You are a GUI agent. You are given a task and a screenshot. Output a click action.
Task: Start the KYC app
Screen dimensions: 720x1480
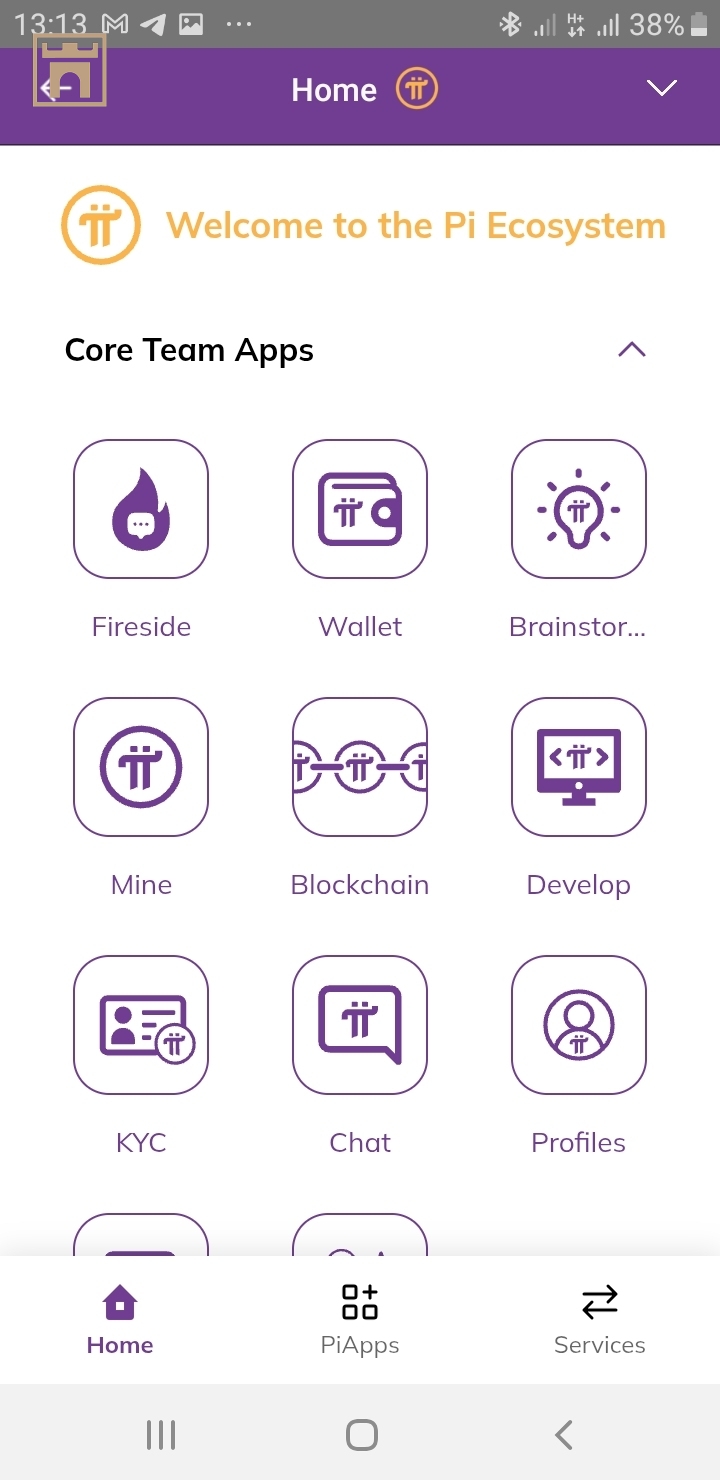(141, 1025)
